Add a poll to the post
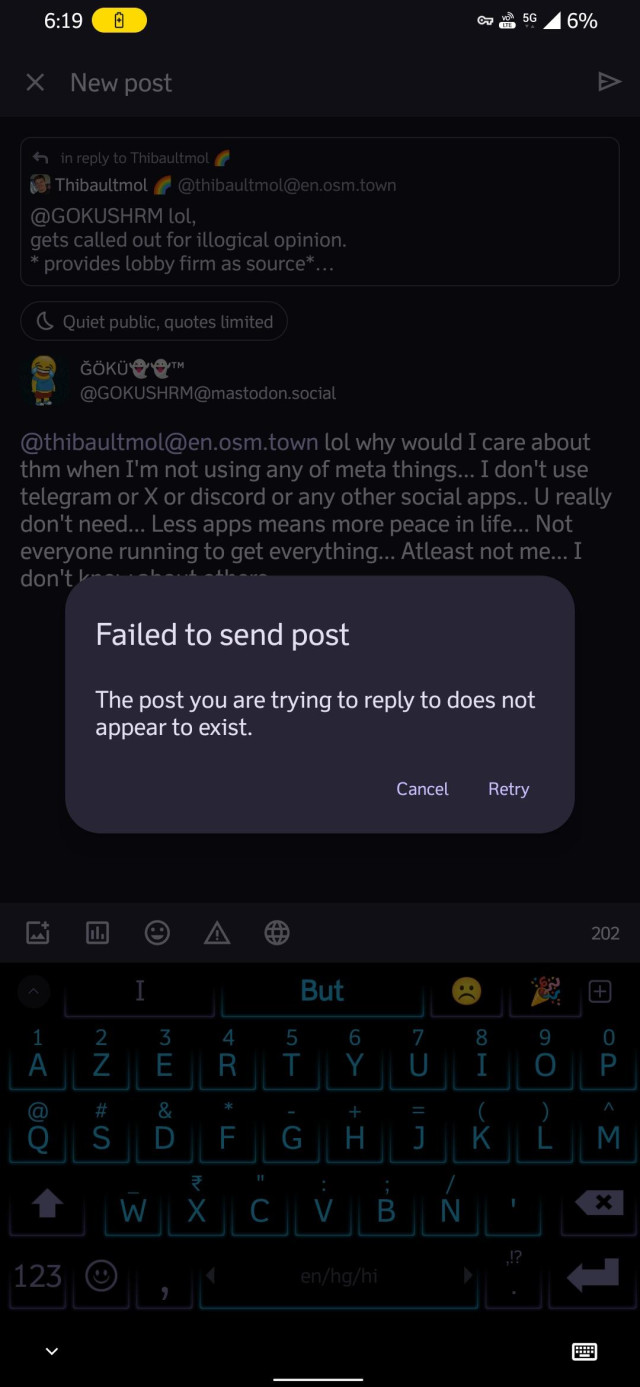Viewport: 640px width, 1387px height. coord(97,933)
